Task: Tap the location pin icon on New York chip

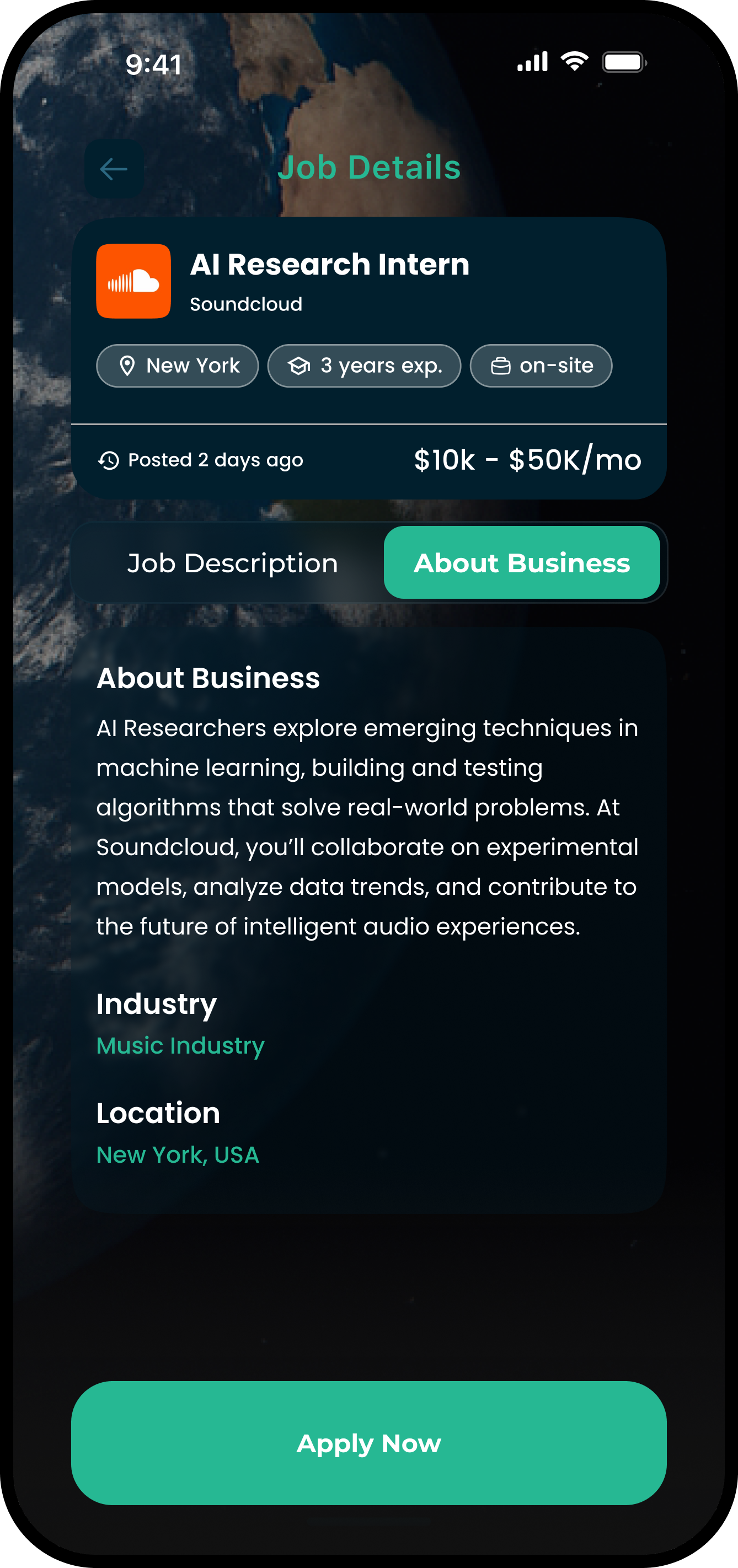Action: coord(127,365)
